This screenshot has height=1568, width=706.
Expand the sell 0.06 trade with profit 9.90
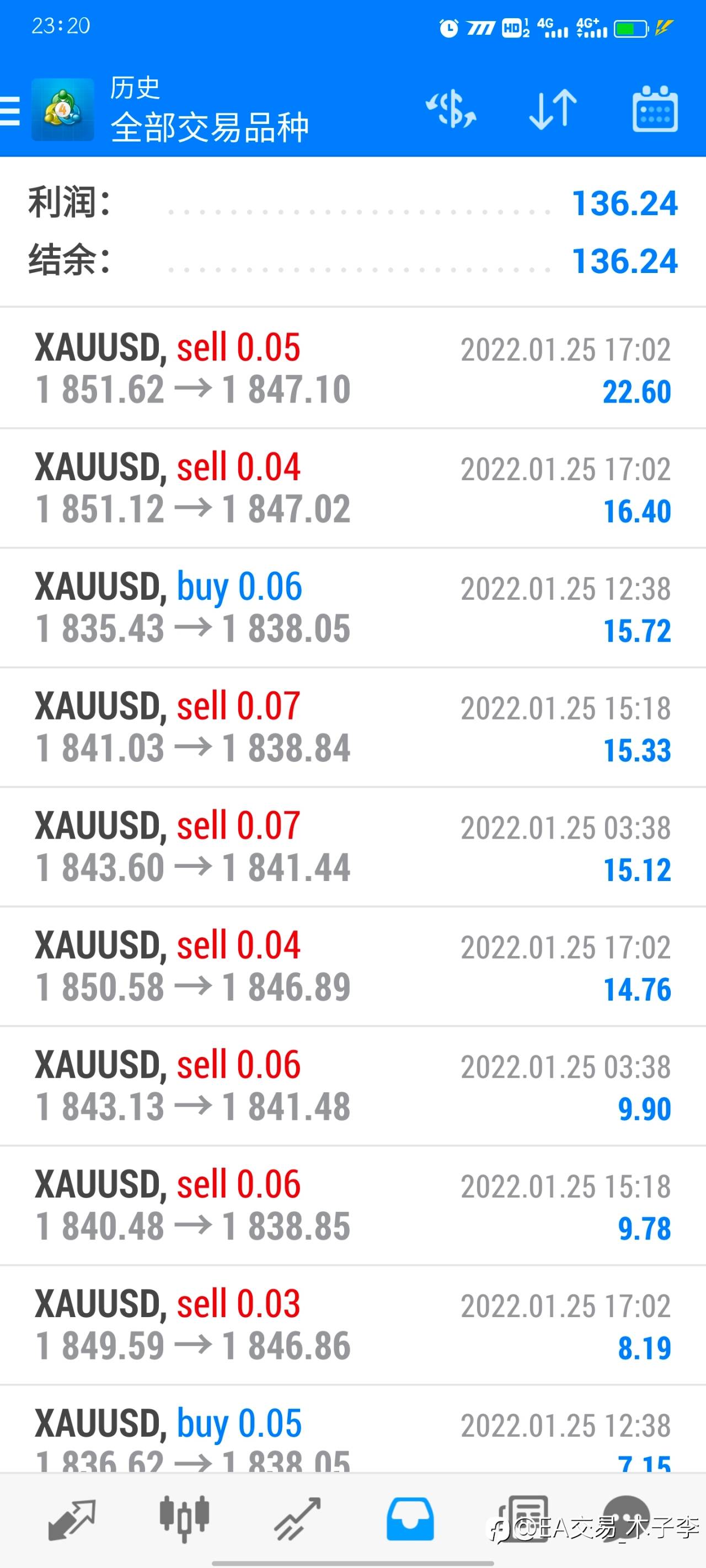coord(354,1085)
